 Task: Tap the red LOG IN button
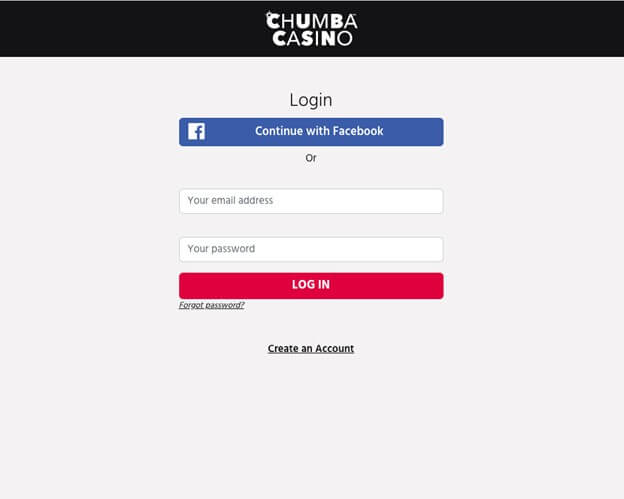pos(311,285)
